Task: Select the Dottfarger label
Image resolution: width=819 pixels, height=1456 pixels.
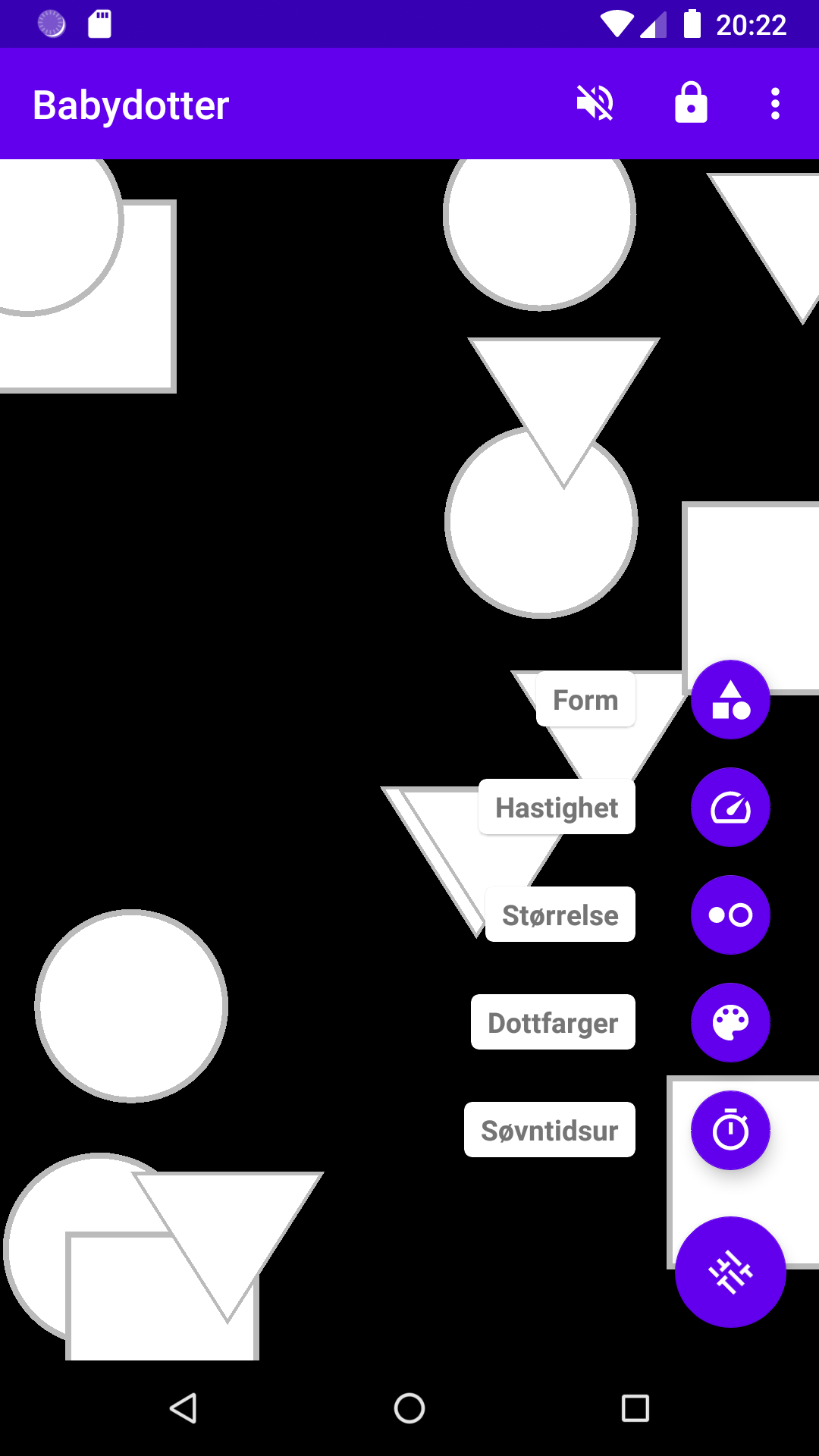Action: pos(553,1022)
